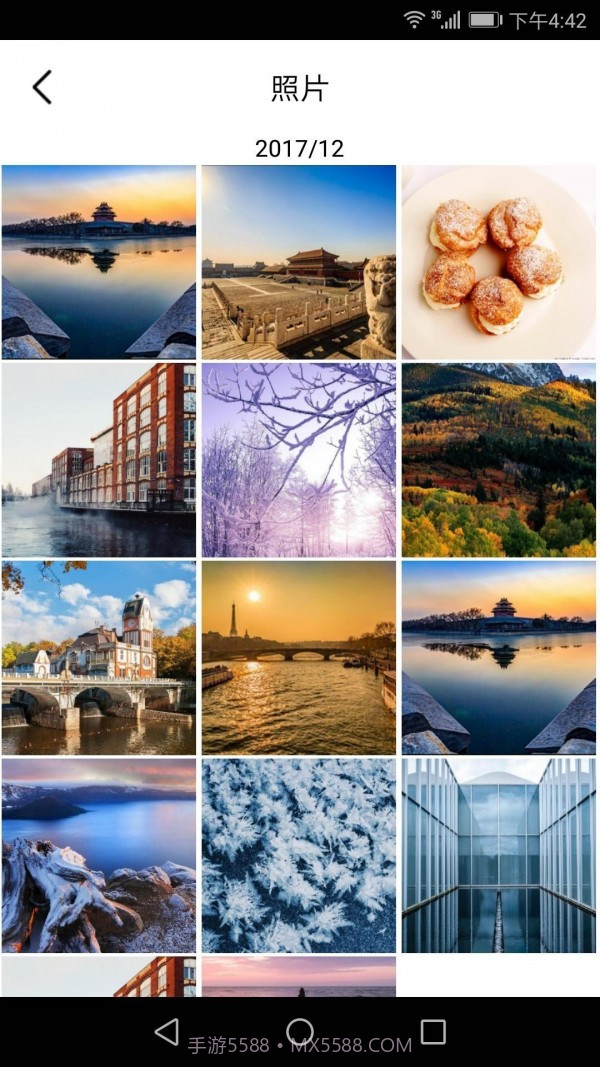Open the glass building corridor photo
Viewport: 600px width, 1067px height.
point(499,855)
